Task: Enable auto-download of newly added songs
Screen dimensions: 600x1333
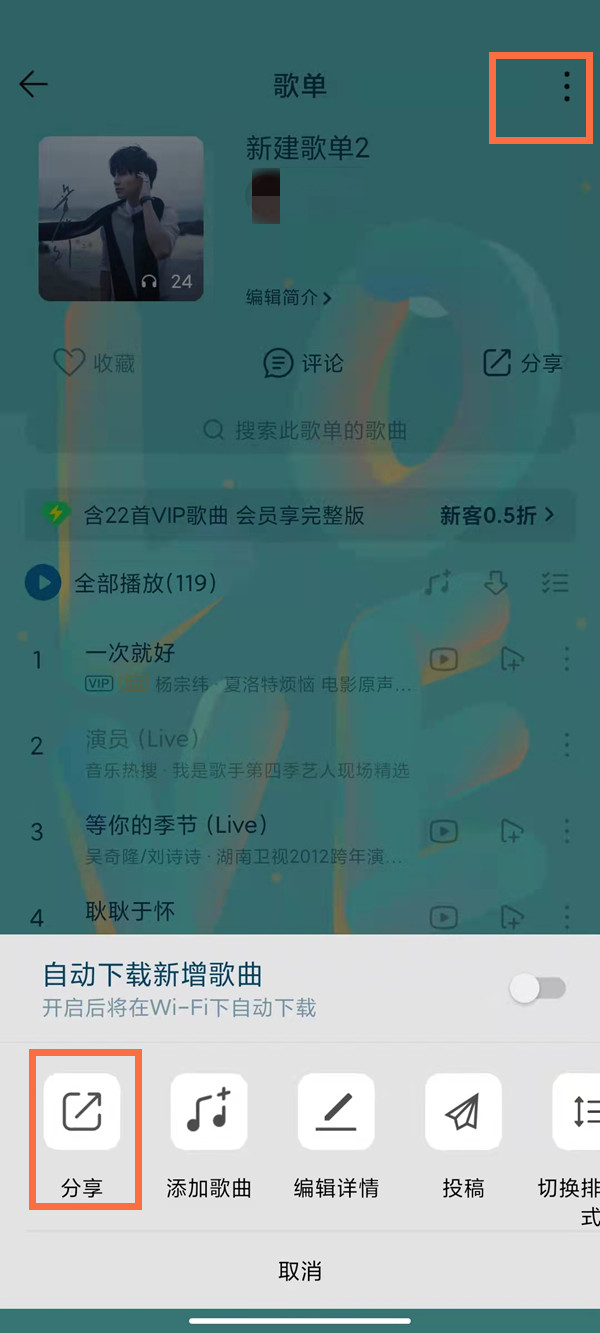Action: pos(538,989)
